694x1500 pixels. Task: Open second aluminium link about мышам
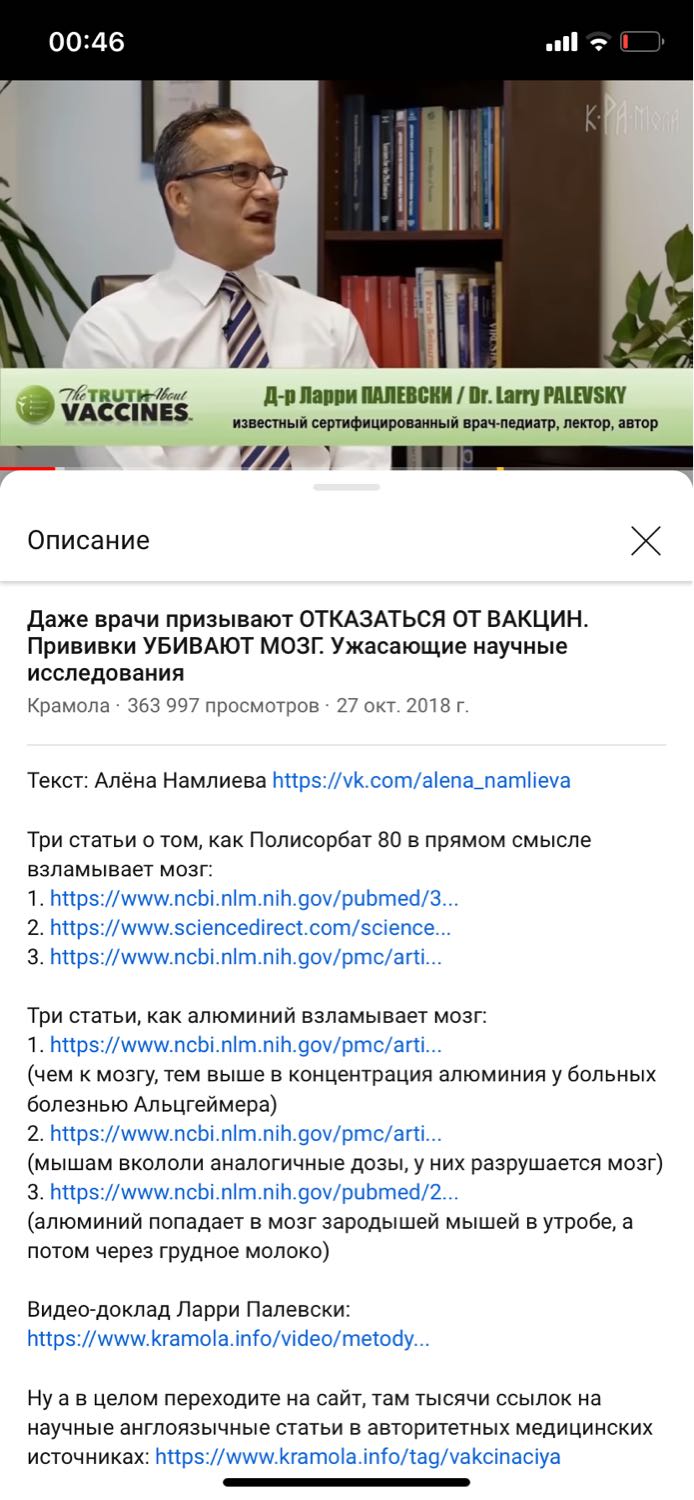tap(245, 1134)
